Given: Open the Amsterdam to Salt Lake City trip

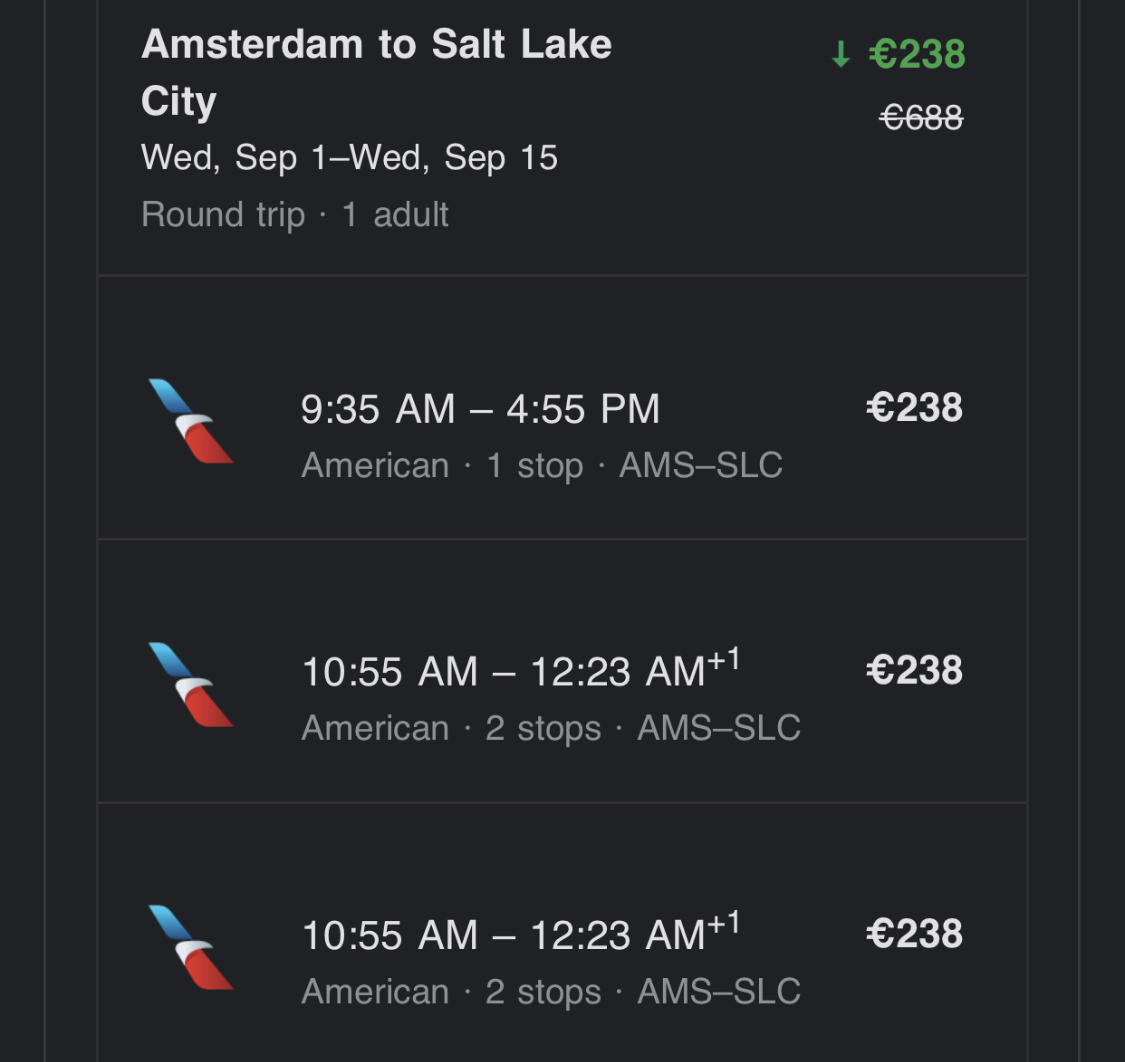Looking at the screenshot, I should pyautogui.click(x=376, y=73).
